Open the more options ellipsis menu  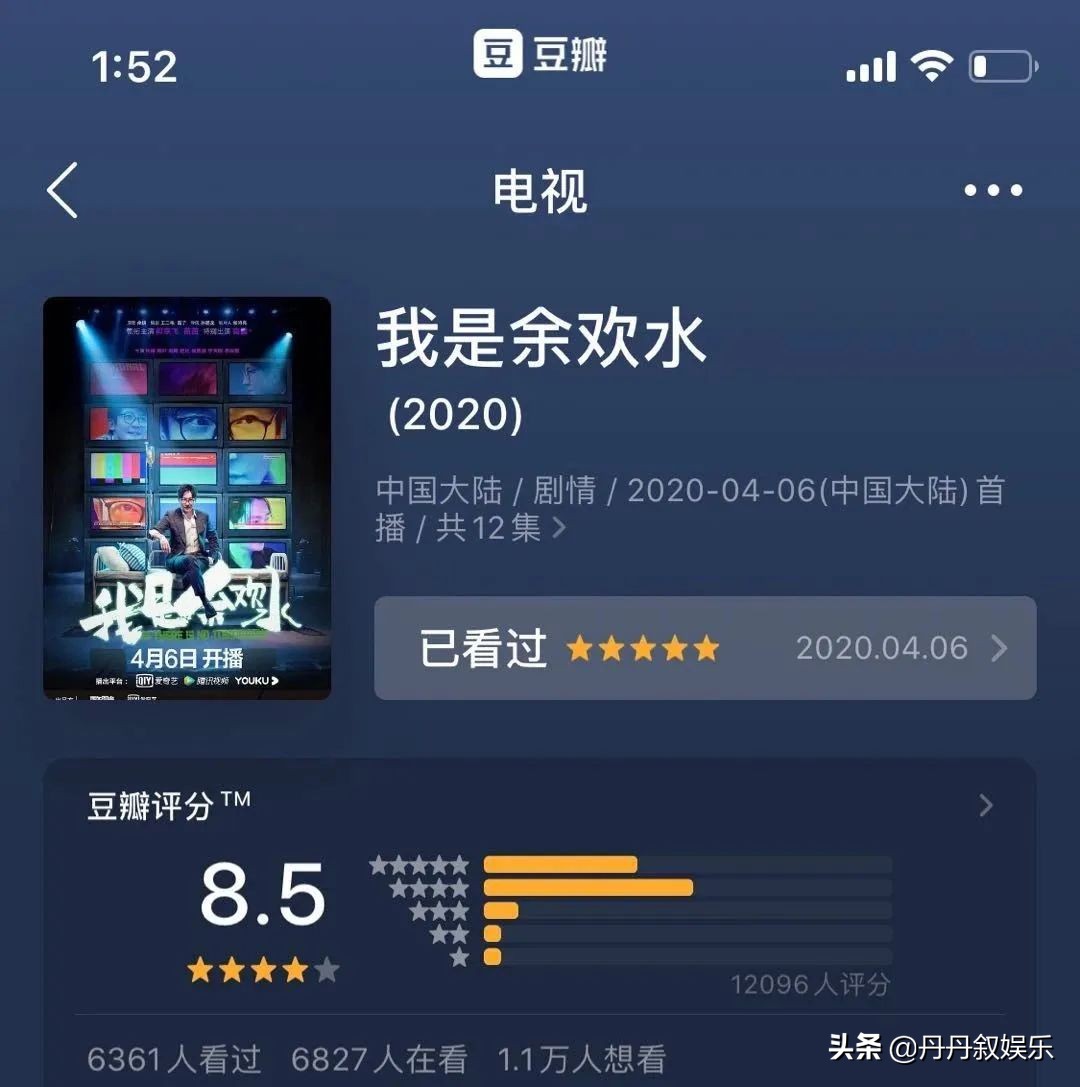[x=991, y=190]
